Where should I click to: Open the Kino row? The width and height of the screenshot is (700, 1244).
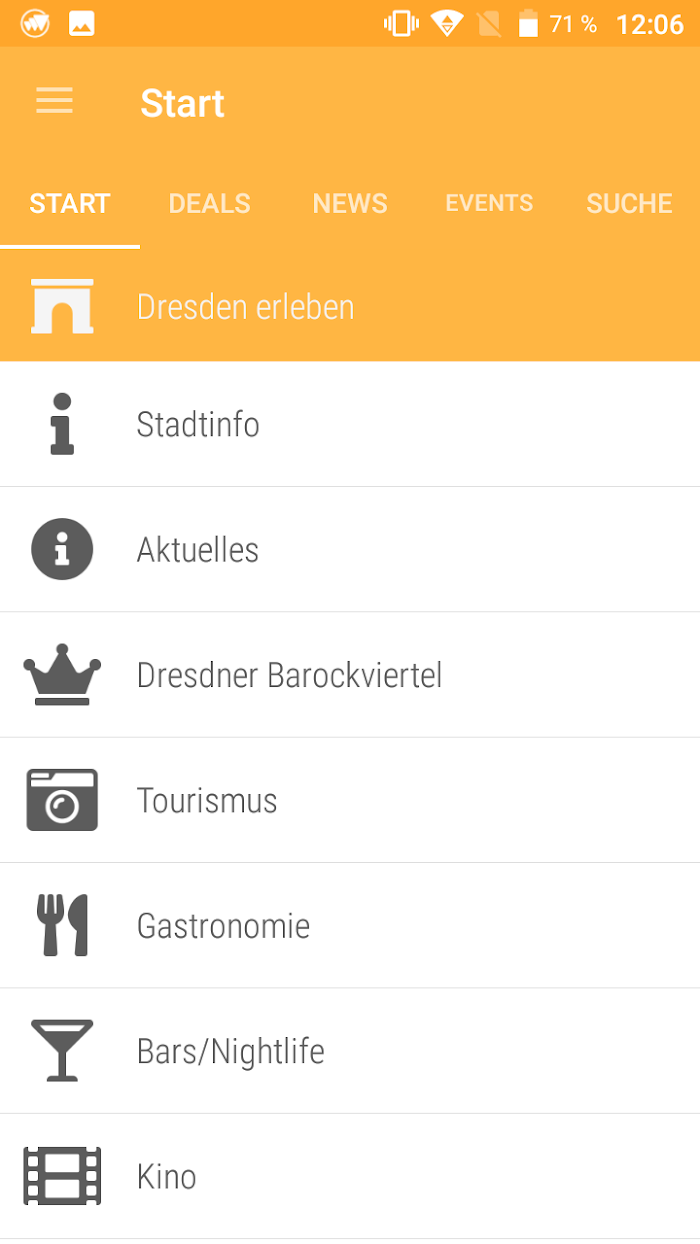[350, 1176]
